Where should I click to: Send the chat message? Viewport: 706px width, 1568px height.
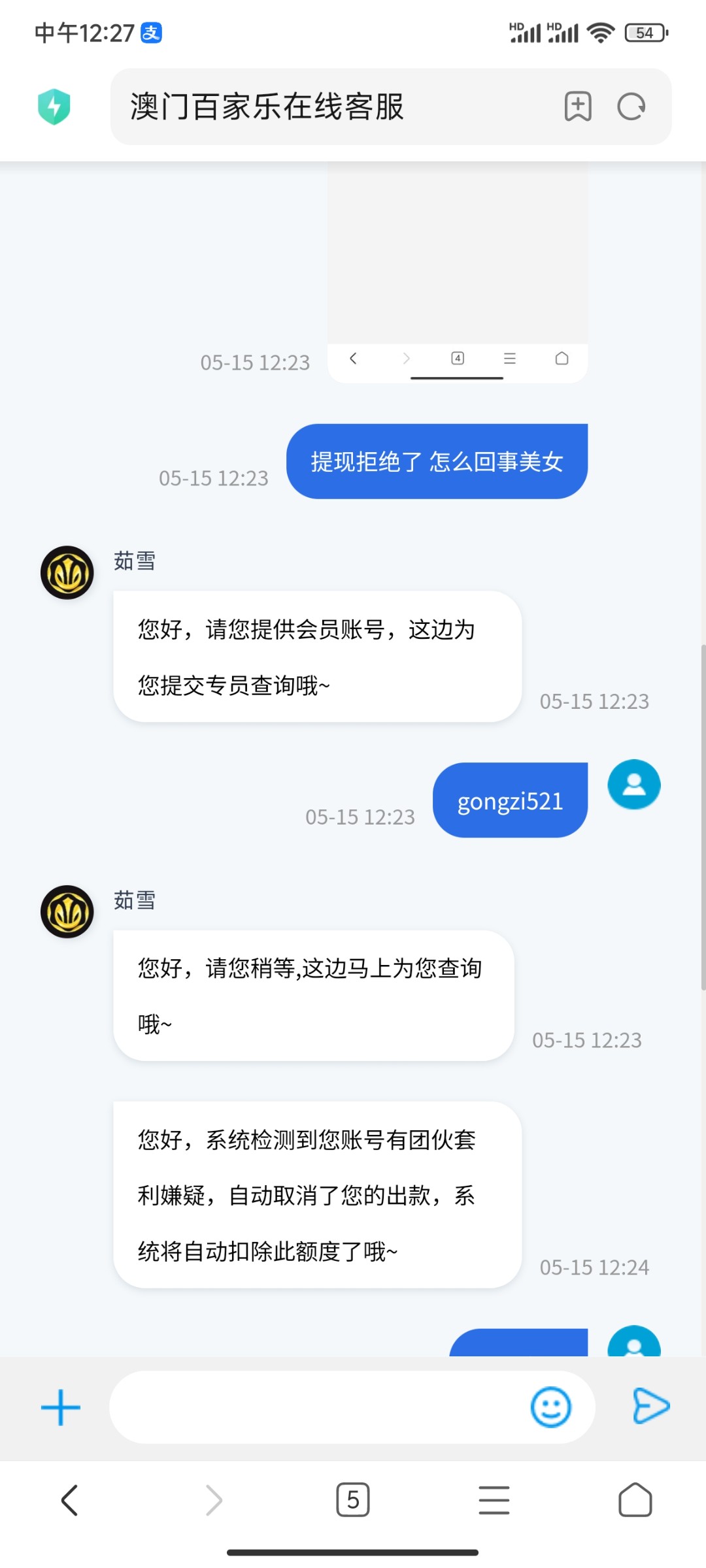click(651, 1406)
